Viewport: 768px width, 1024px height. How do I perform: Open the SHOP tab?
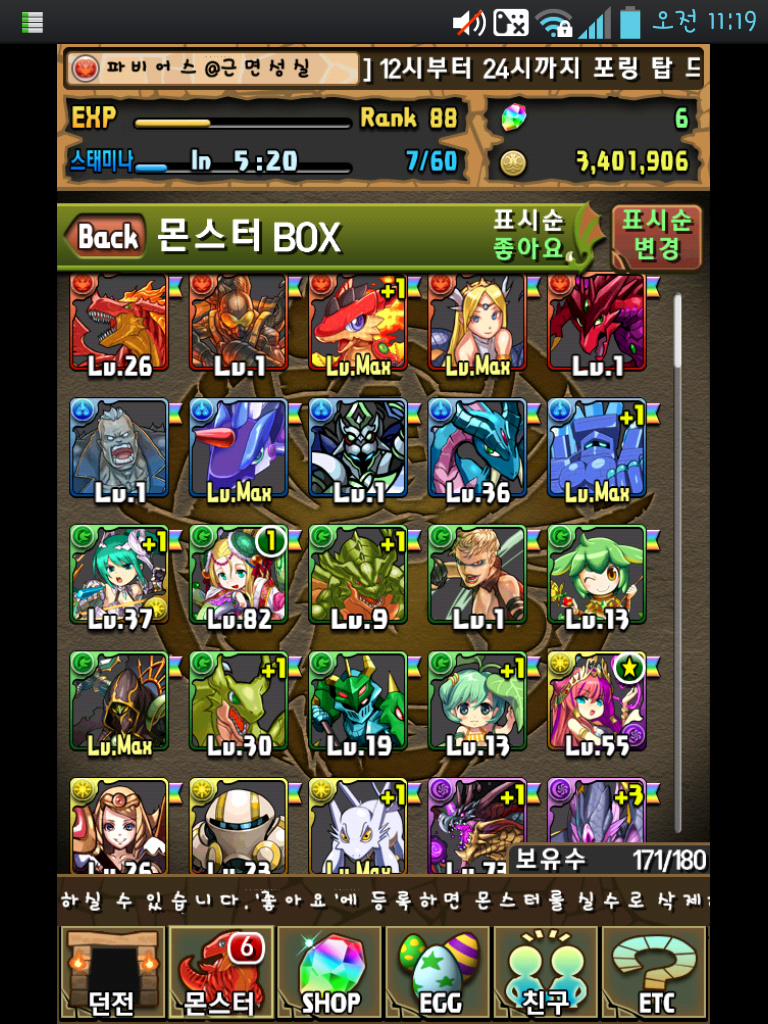pos(330,971)
